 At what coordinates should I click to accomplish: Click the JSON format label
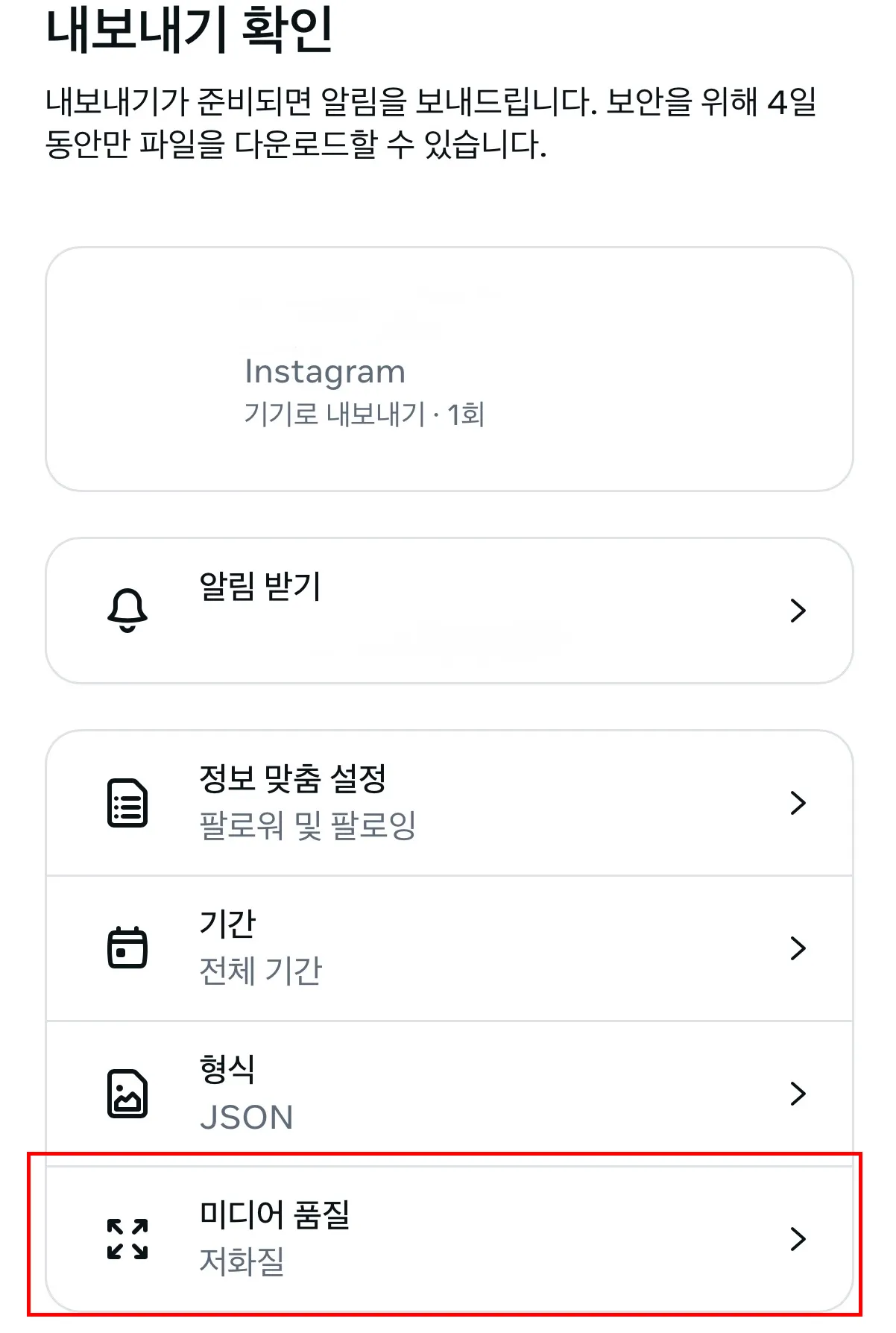pos(247,1118)
